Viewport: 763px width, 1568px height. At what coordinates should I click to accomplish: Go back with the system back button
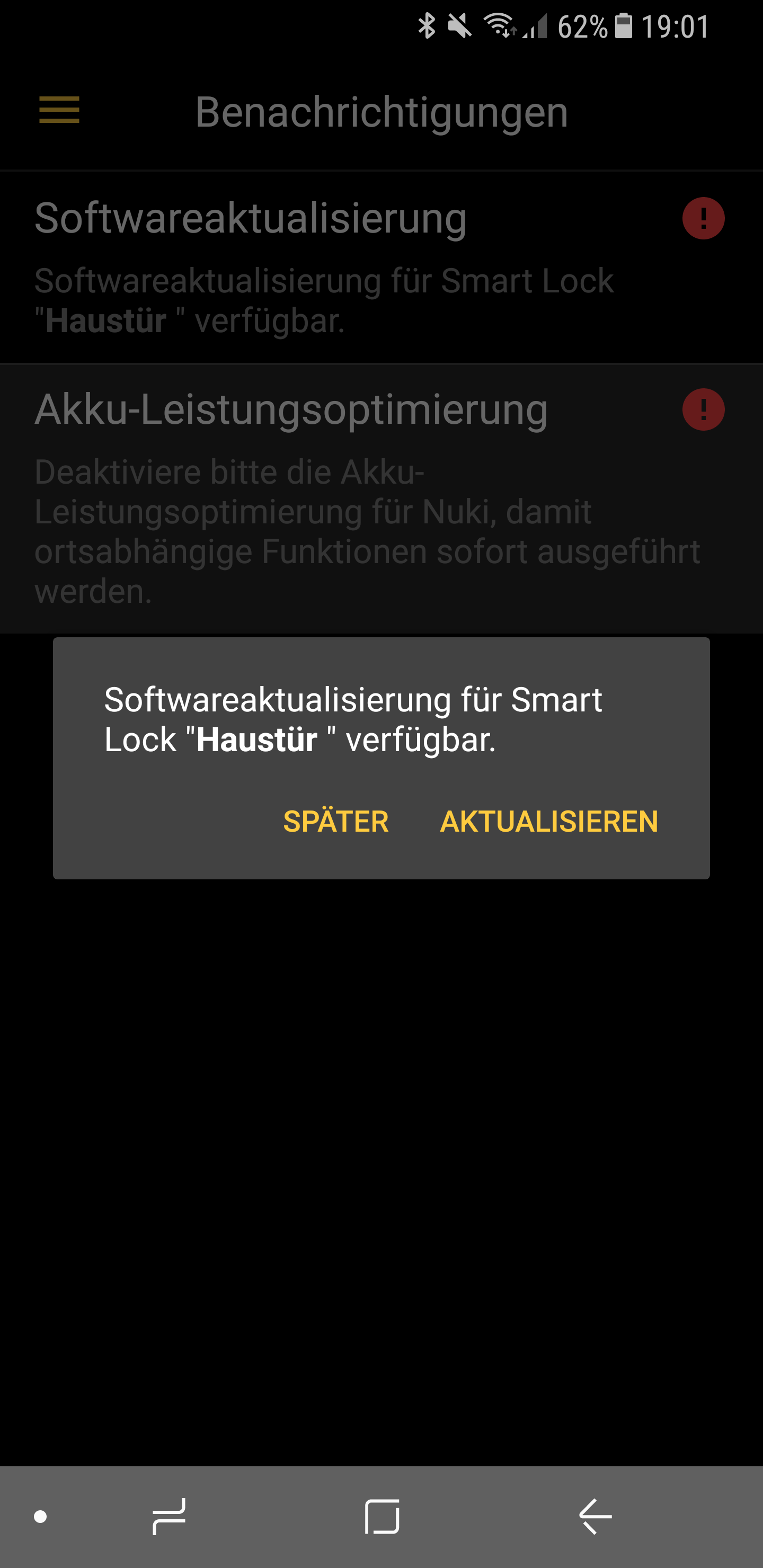(595, 1516)
